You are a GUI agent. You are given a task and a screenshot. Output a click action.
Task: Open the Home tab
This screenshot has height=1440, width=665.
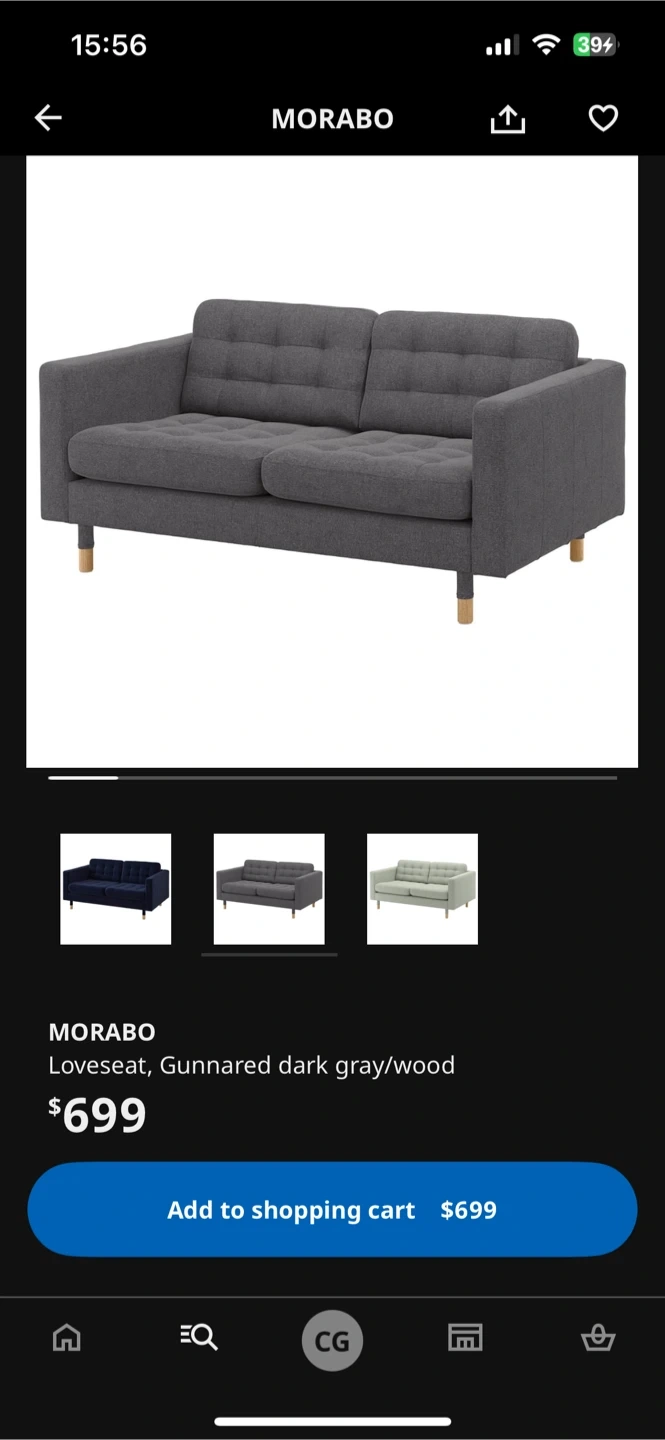[x=67, y=1337]
